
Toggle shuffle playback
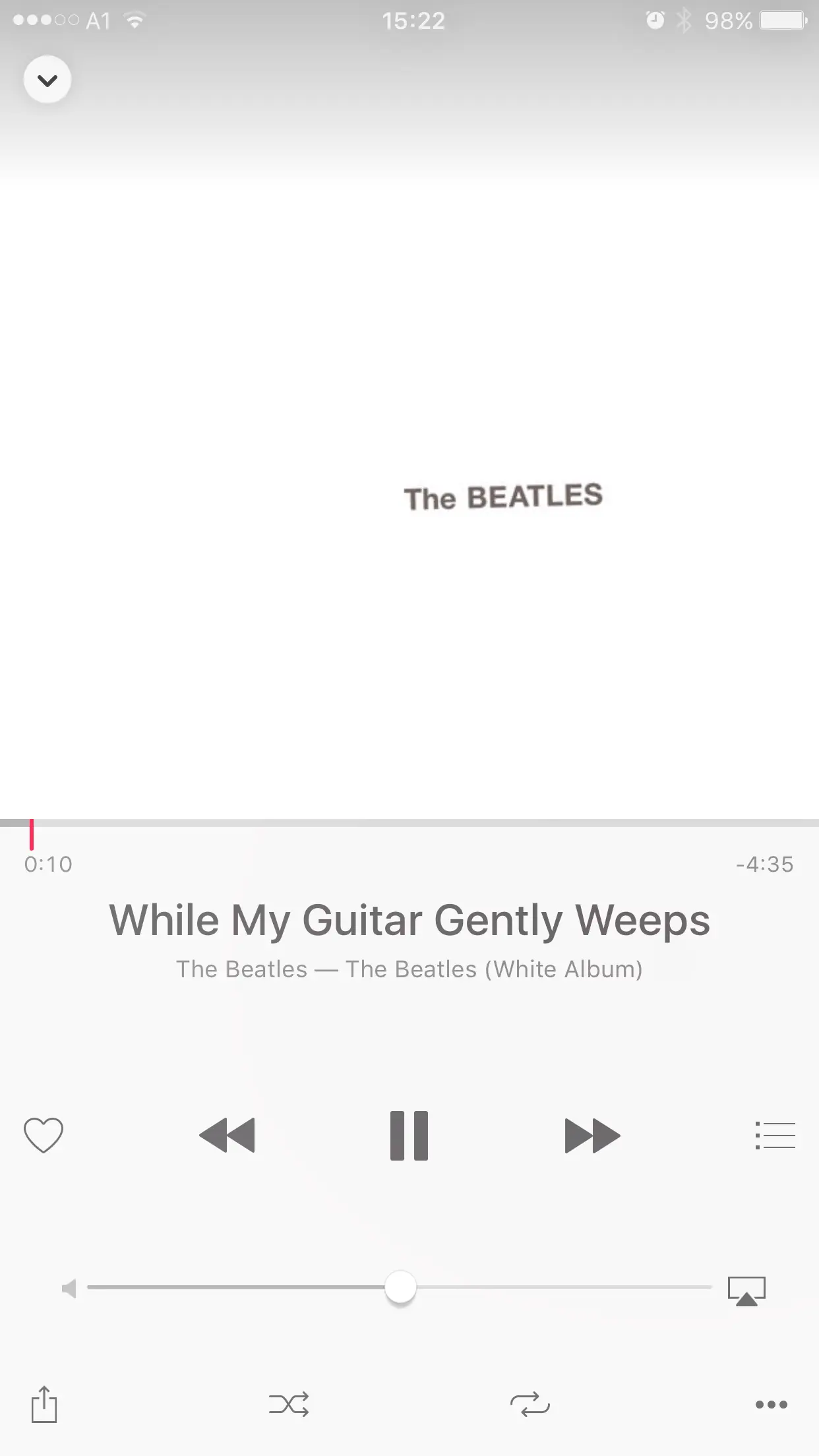289,1404
